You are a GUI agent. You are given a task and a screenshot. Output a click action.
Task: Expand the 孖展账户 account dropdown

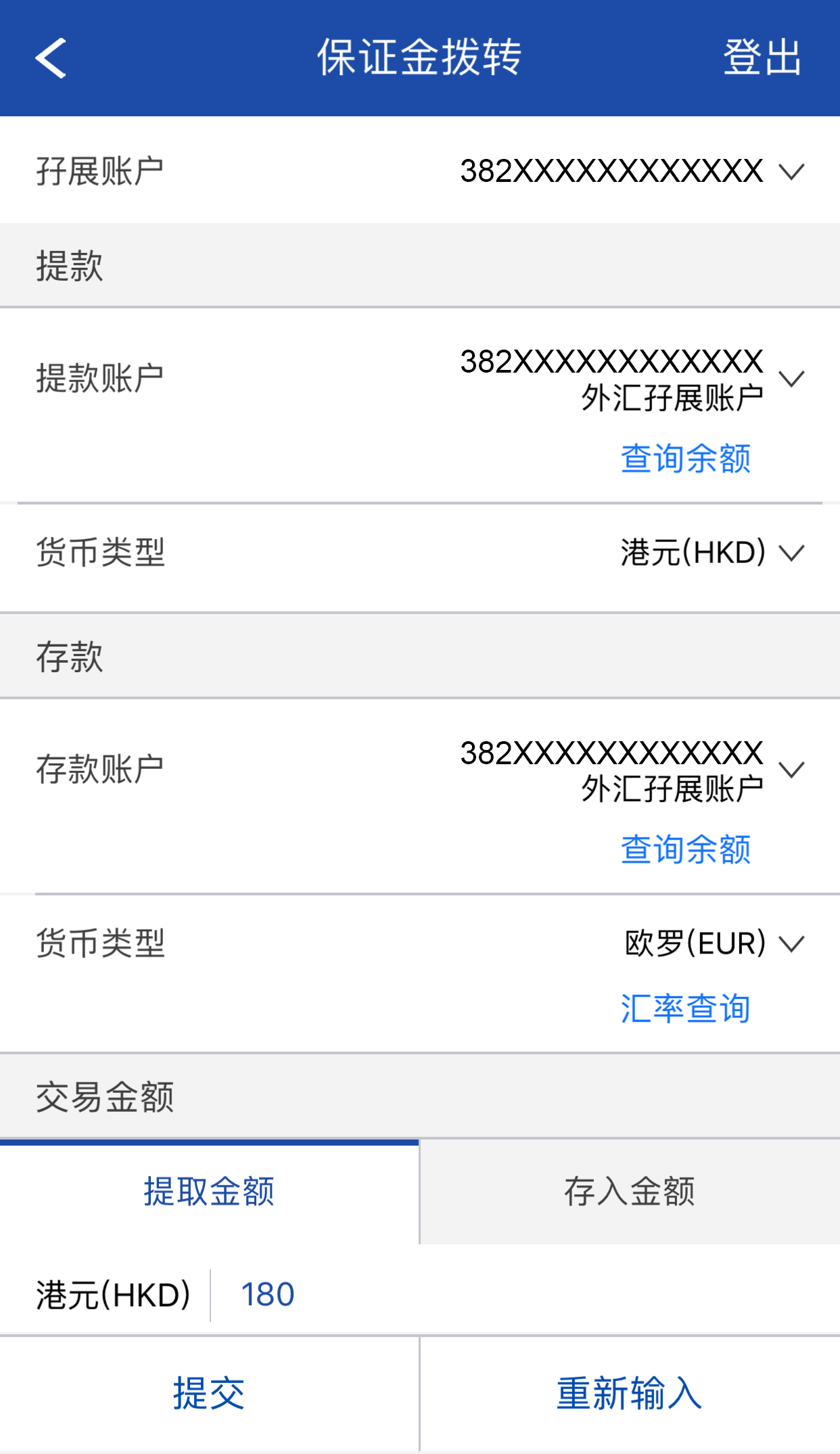pyautogui.click(x=791, y=172)
